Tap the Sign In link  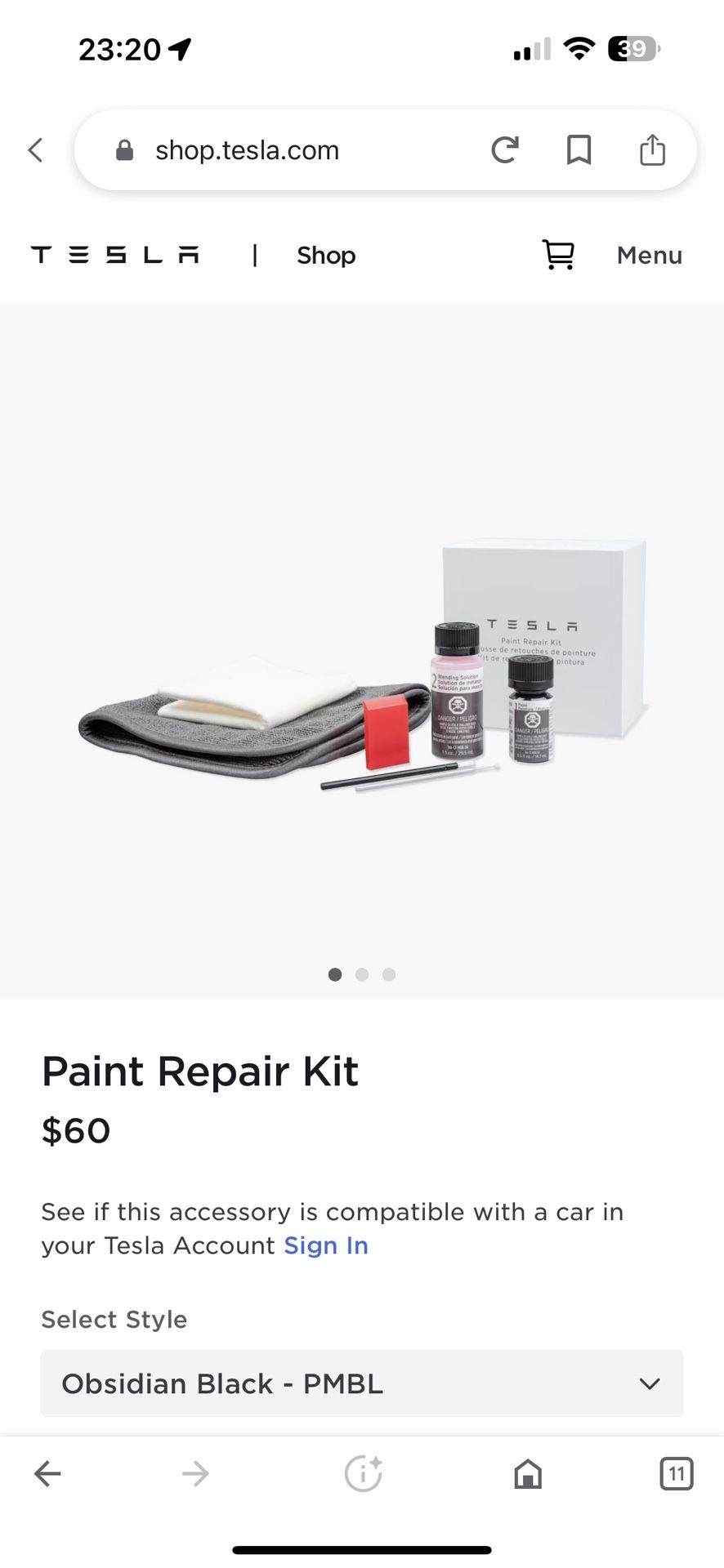pos(326,1245)
